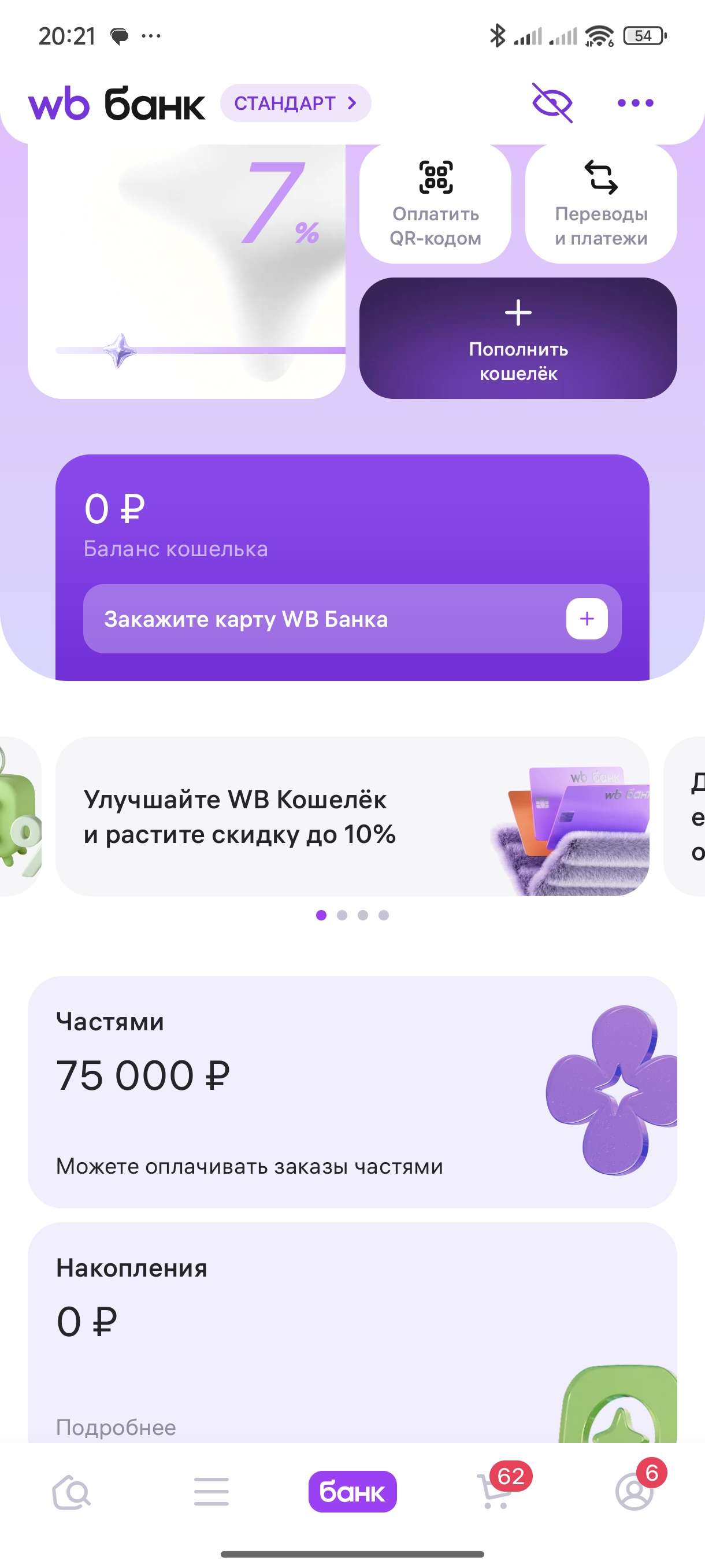Image resolution: width=705 pixels, height=1568 pixels.
Task: Open the three-dot overflow menu
Action: click(x=635, y=103)
